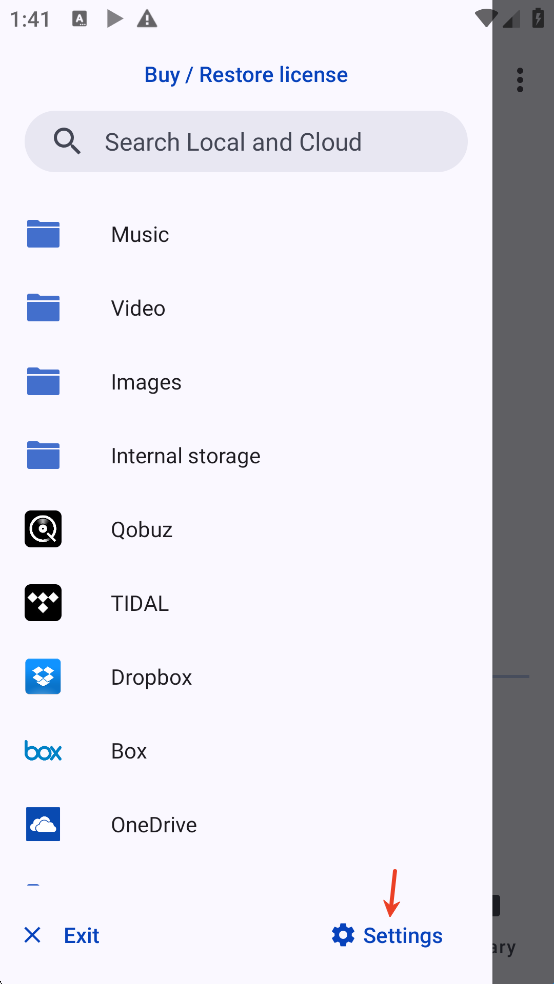Tap the Buy / Restore license link
Image resolution: width=554 pixels, height=984 pixels.
pyautogui.click(x=246, y=75)
